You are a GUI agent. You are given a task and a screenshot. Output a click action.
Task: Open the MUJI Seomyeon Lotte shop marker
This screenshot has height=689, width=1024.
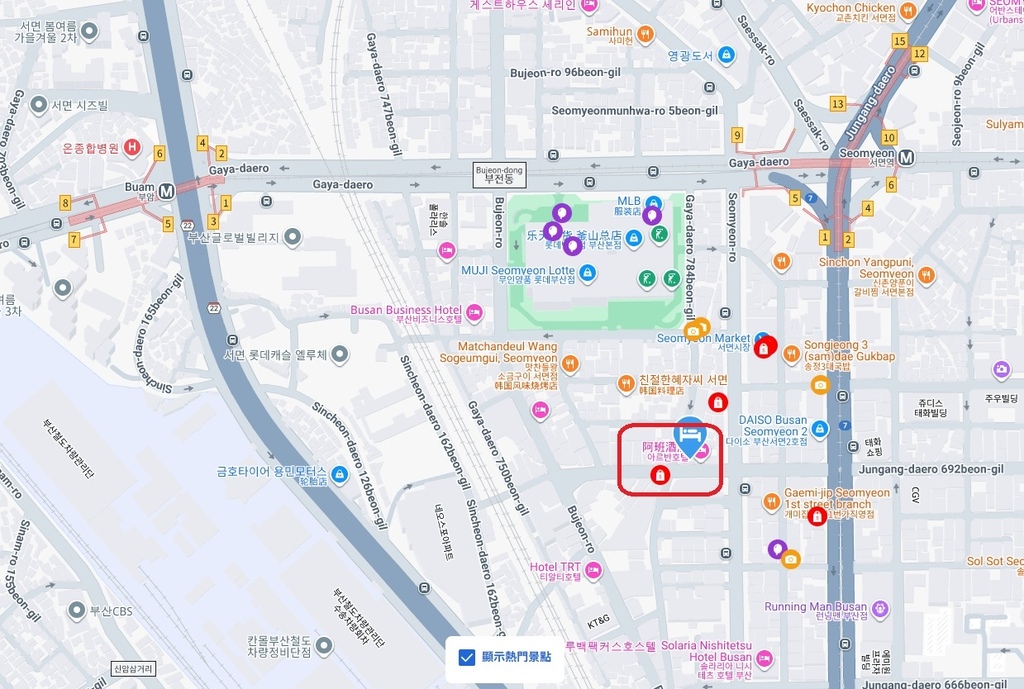click(587, 271)
